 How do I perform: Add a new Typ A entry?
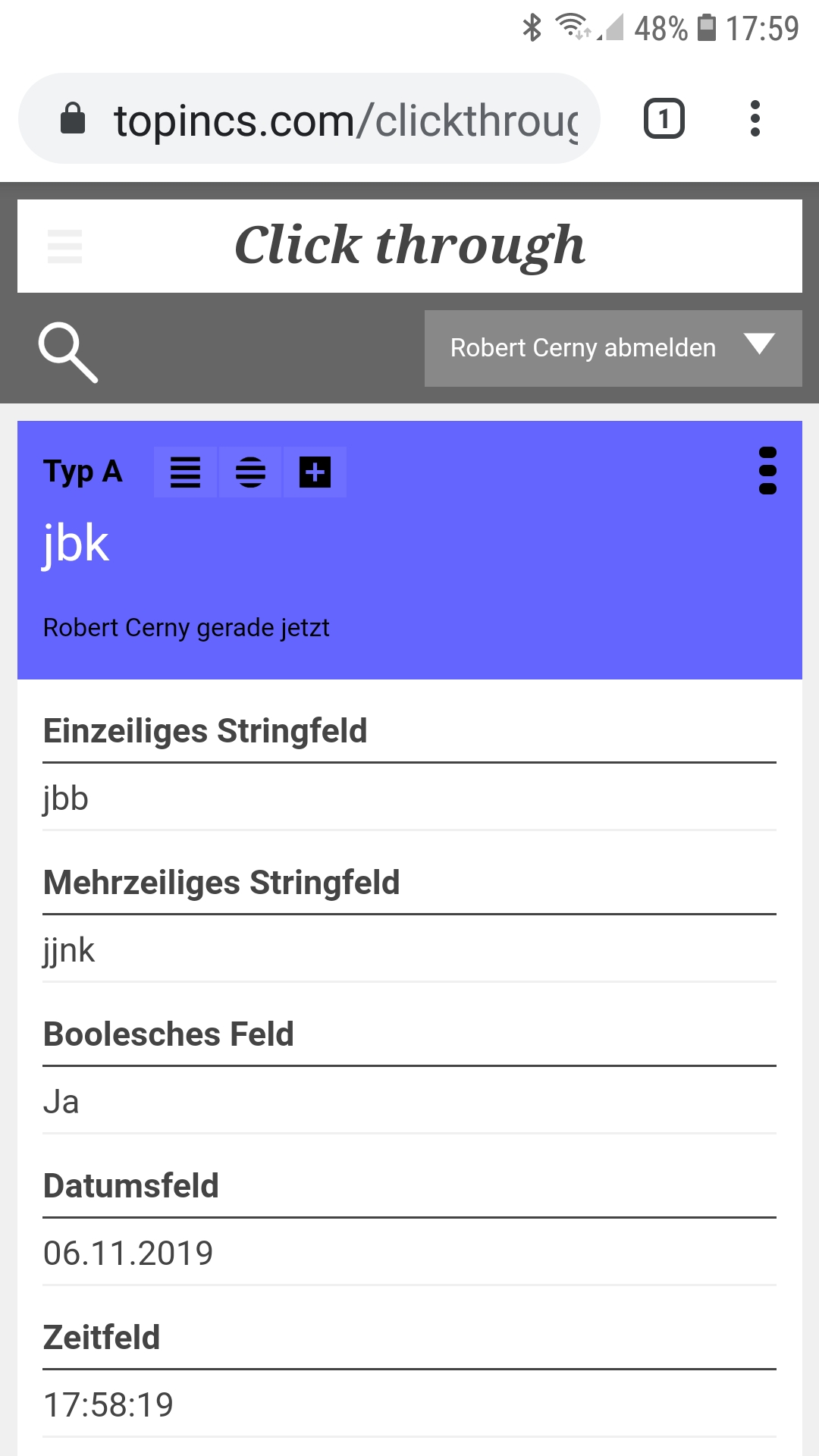coord(315,472)
